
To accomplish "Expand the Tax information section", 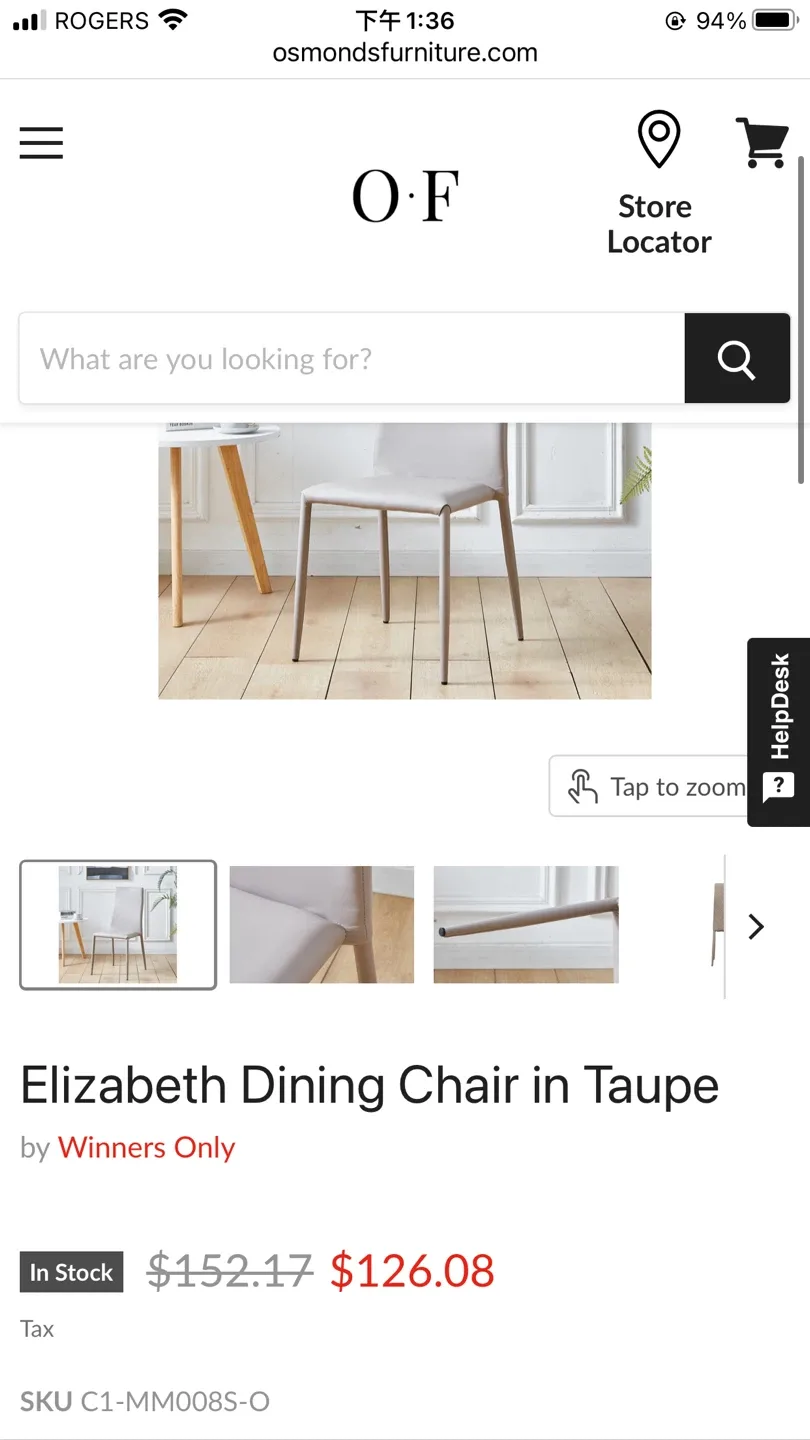I will (36, 1328).
